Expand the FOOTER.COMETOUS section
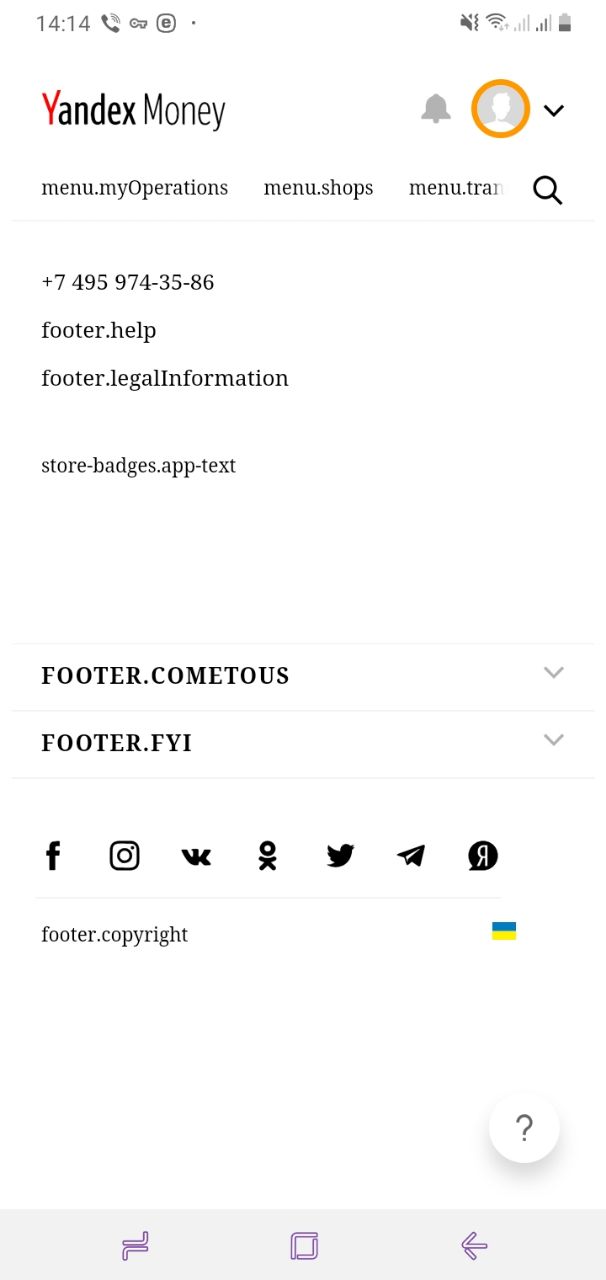Viewport: 606px width, 1280px height. point(303,676)
